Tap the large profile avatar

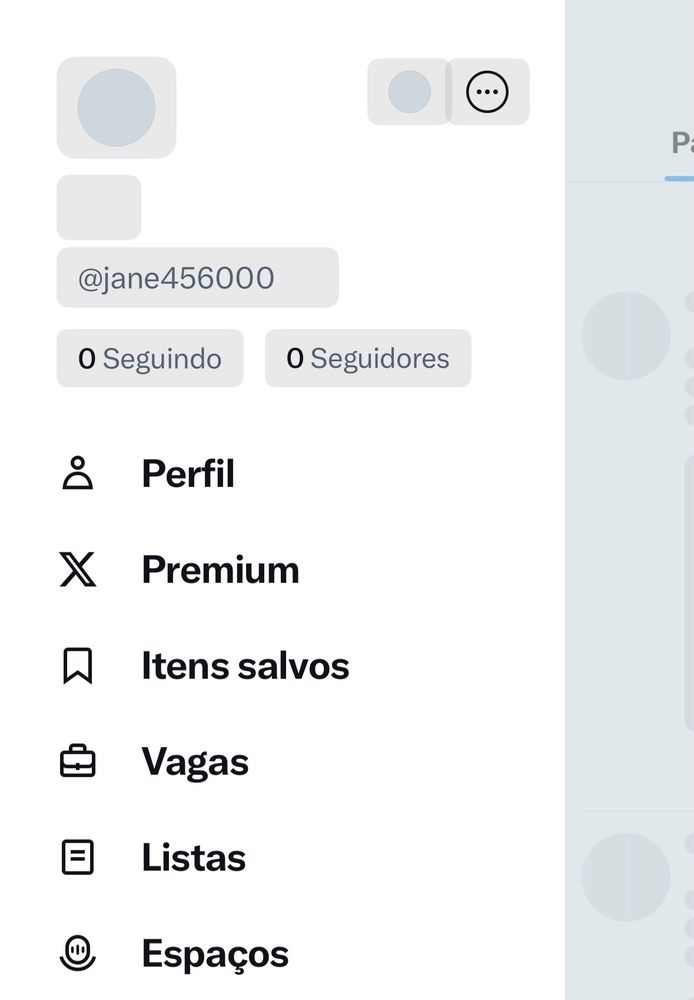coord(116,107)
